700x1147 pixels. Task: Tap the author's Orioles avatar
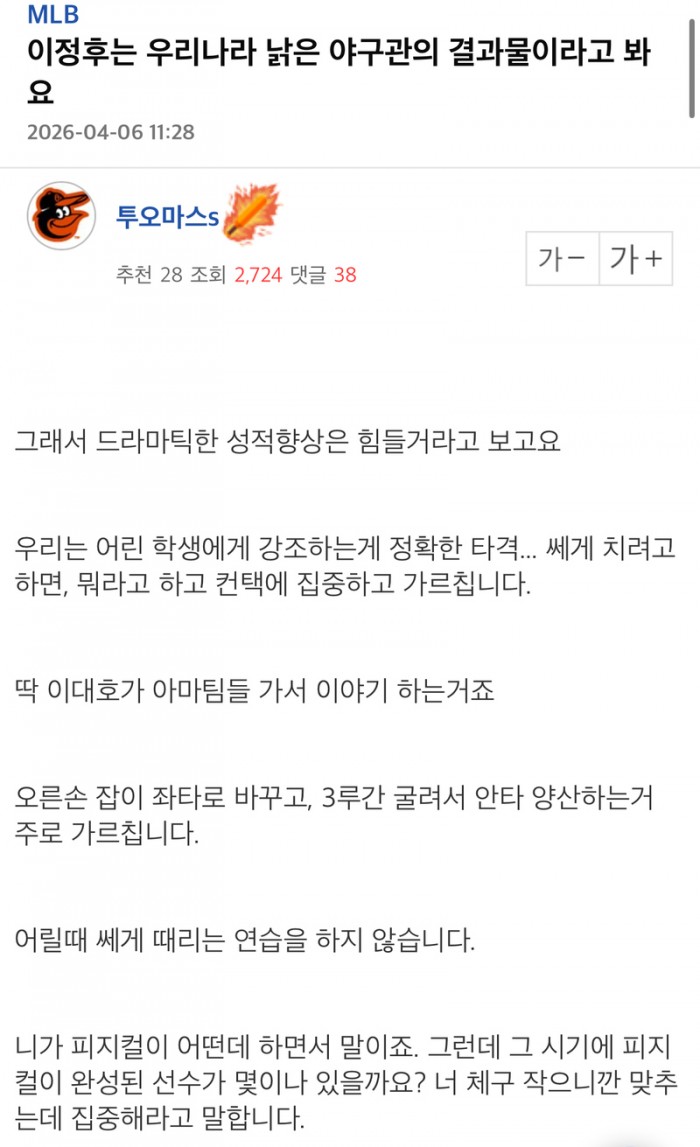point(61,215)
